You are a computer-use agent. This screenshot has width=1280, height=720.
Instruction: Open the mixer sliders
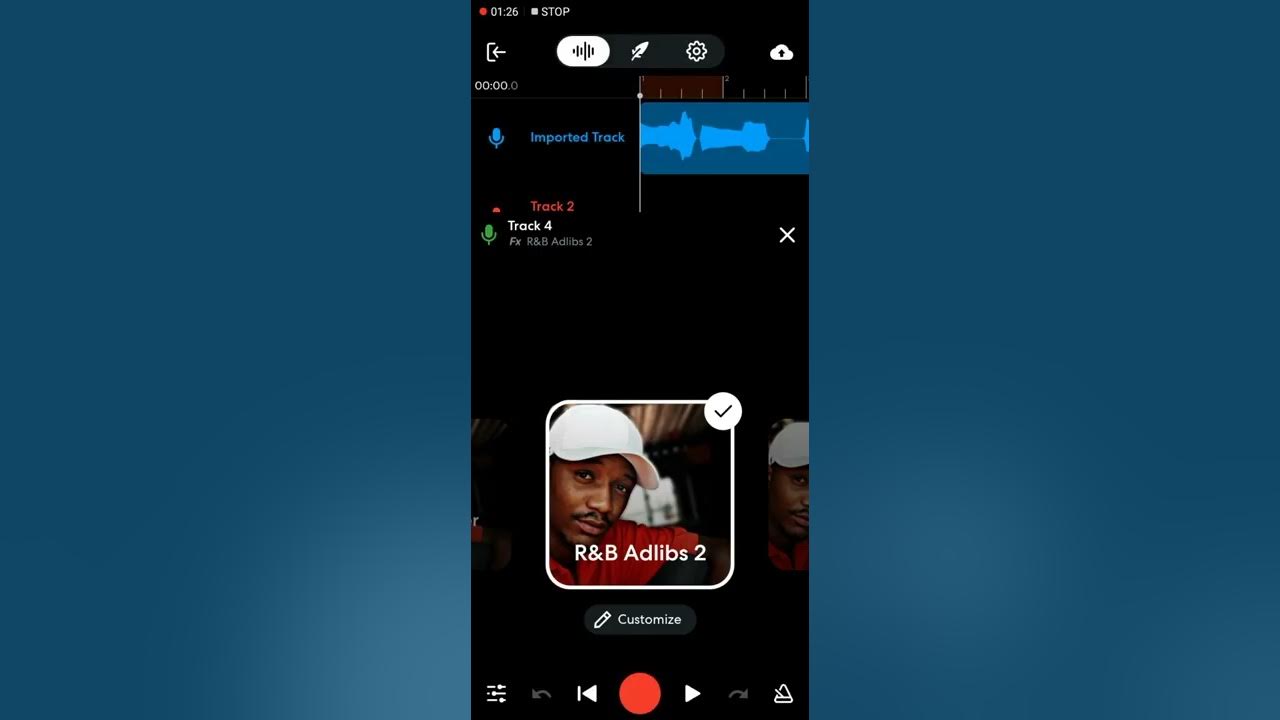pyautogui.click(x=496, y=693)
